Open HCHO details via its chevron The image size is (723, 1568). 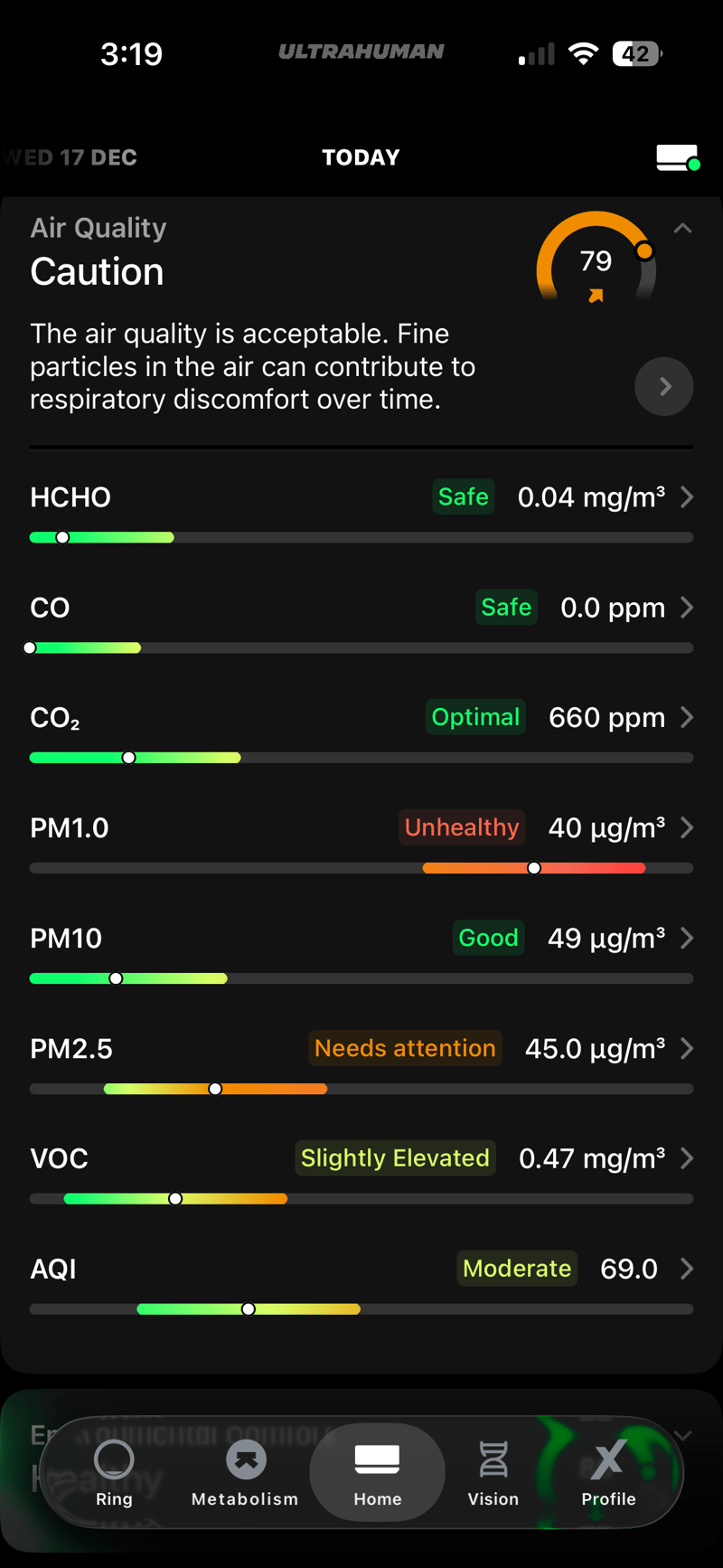point(688,496)
